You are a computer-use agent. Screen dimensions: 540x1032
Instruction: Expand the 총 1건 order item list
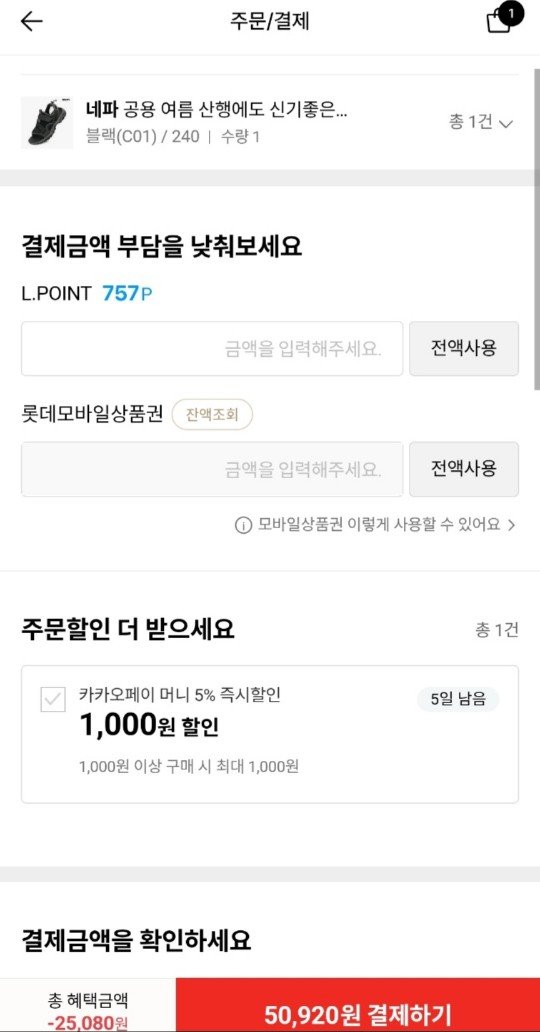tap(481, 122)
